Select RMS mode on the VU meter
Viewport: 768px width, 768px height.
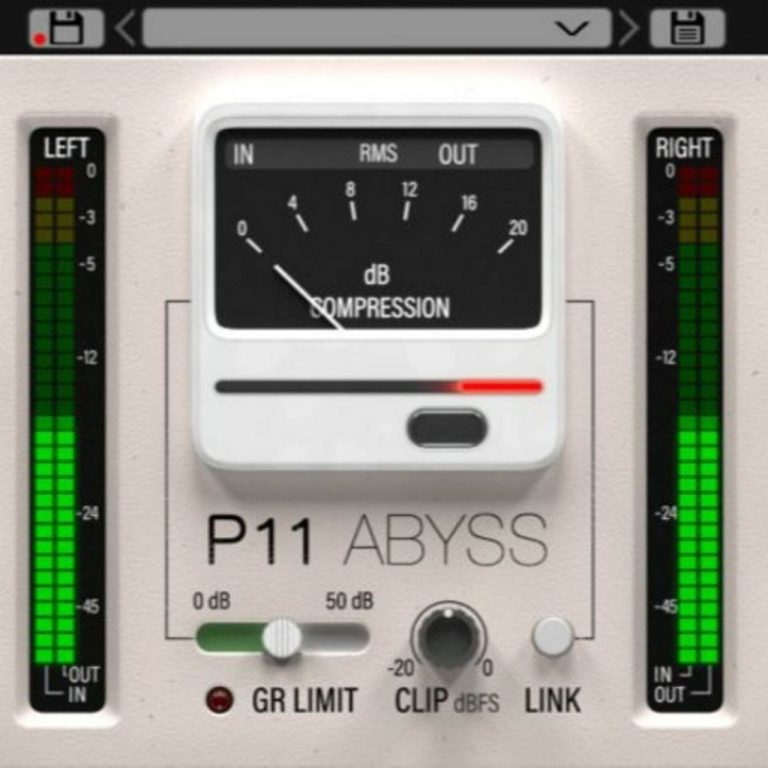pyautogui.click(x=379, y=154)
